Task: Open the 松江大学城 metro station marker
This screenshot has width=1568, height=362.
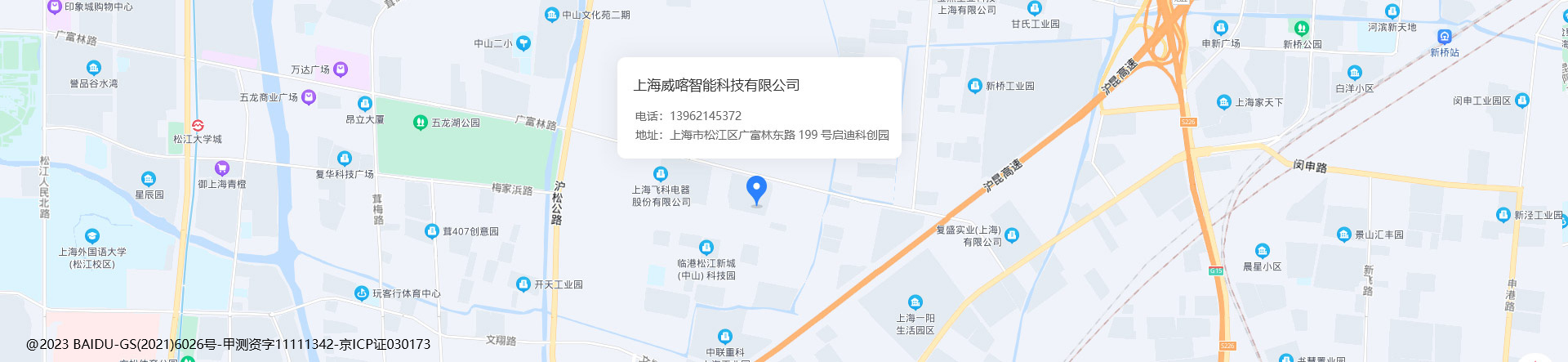Action: [x=198, y=125]
